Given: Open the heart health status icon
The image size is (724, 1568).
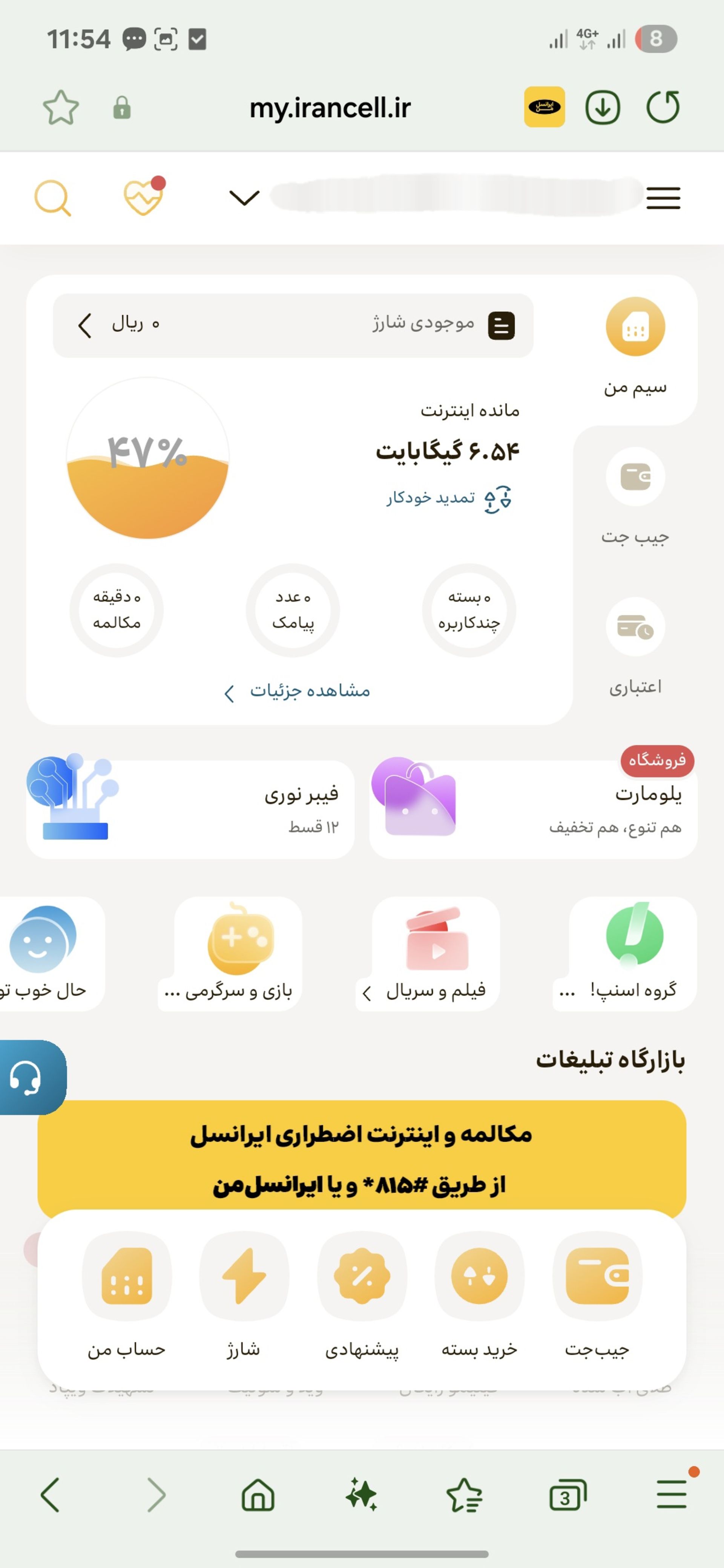Looking at the screenshot, I should point(144,197).
